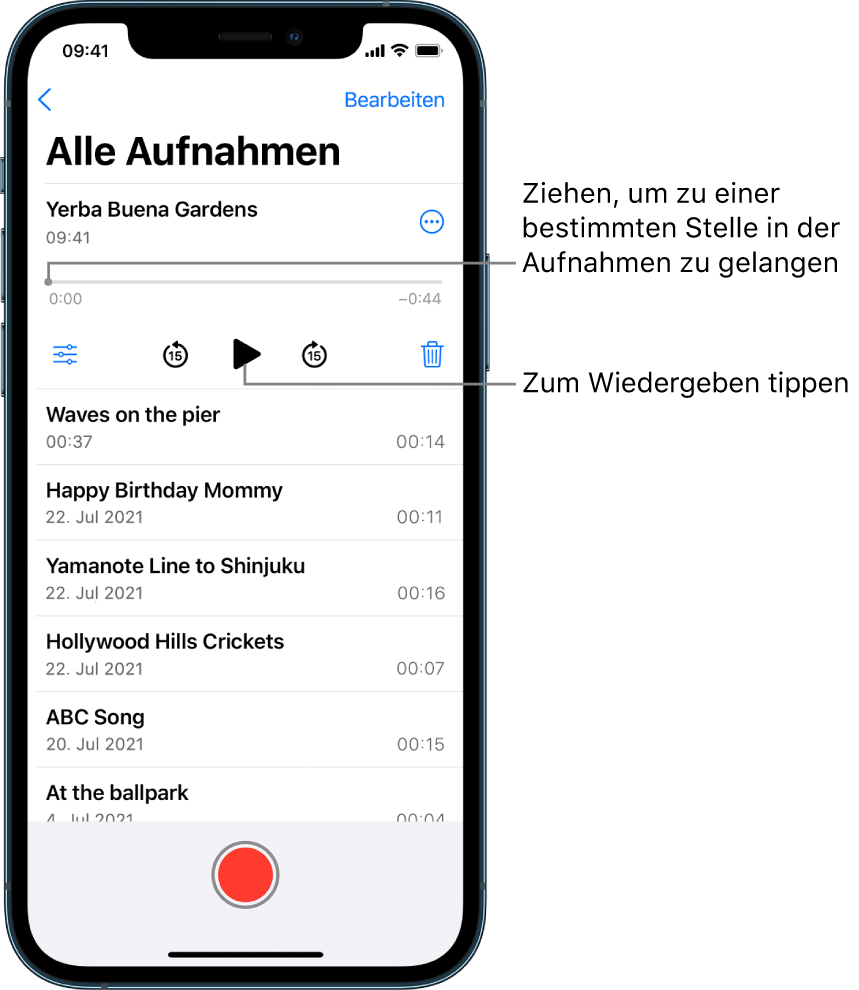Open Bearbeiten to edit recordings list
This screenshot has width=859, height=990.
(394, 99)
